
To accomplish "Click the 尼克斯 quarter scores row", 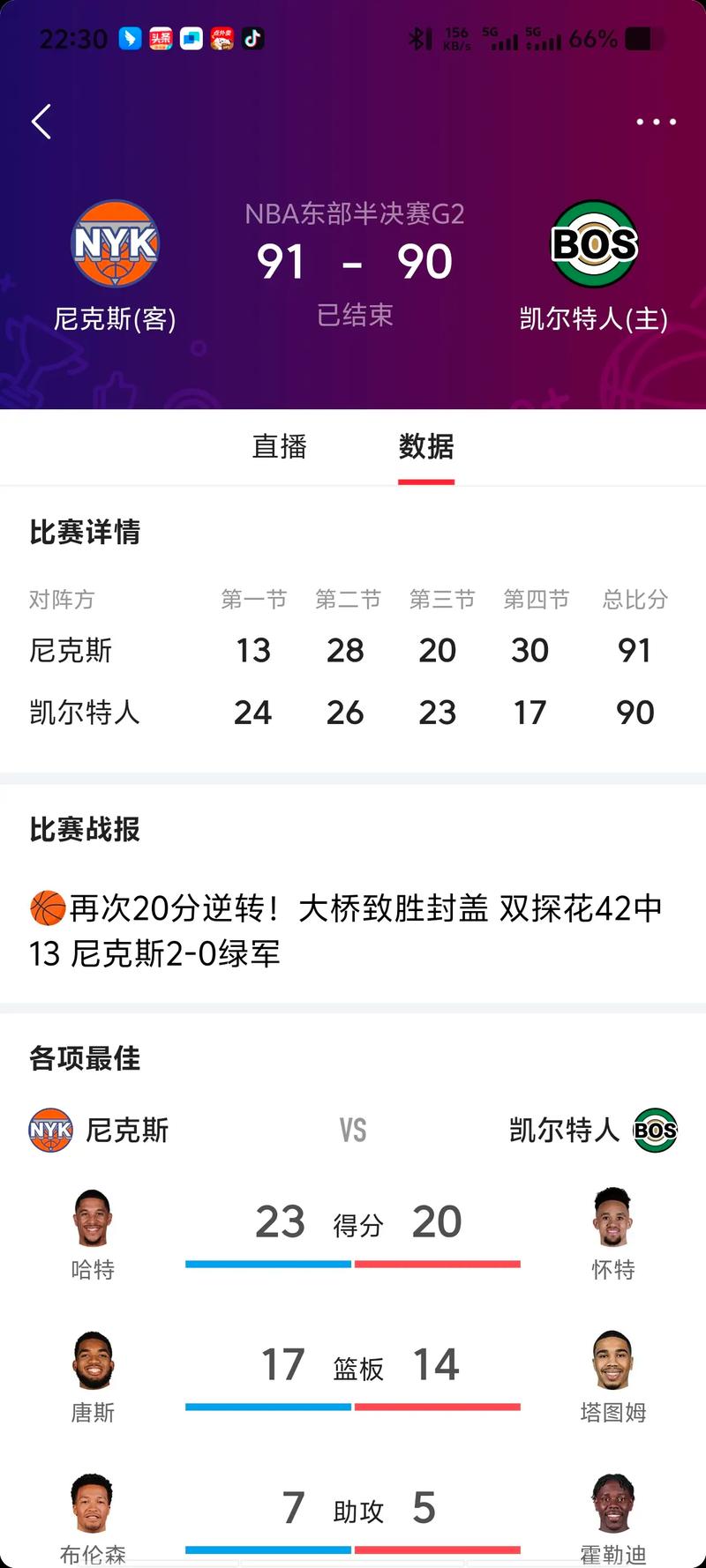I will [353, 651].
